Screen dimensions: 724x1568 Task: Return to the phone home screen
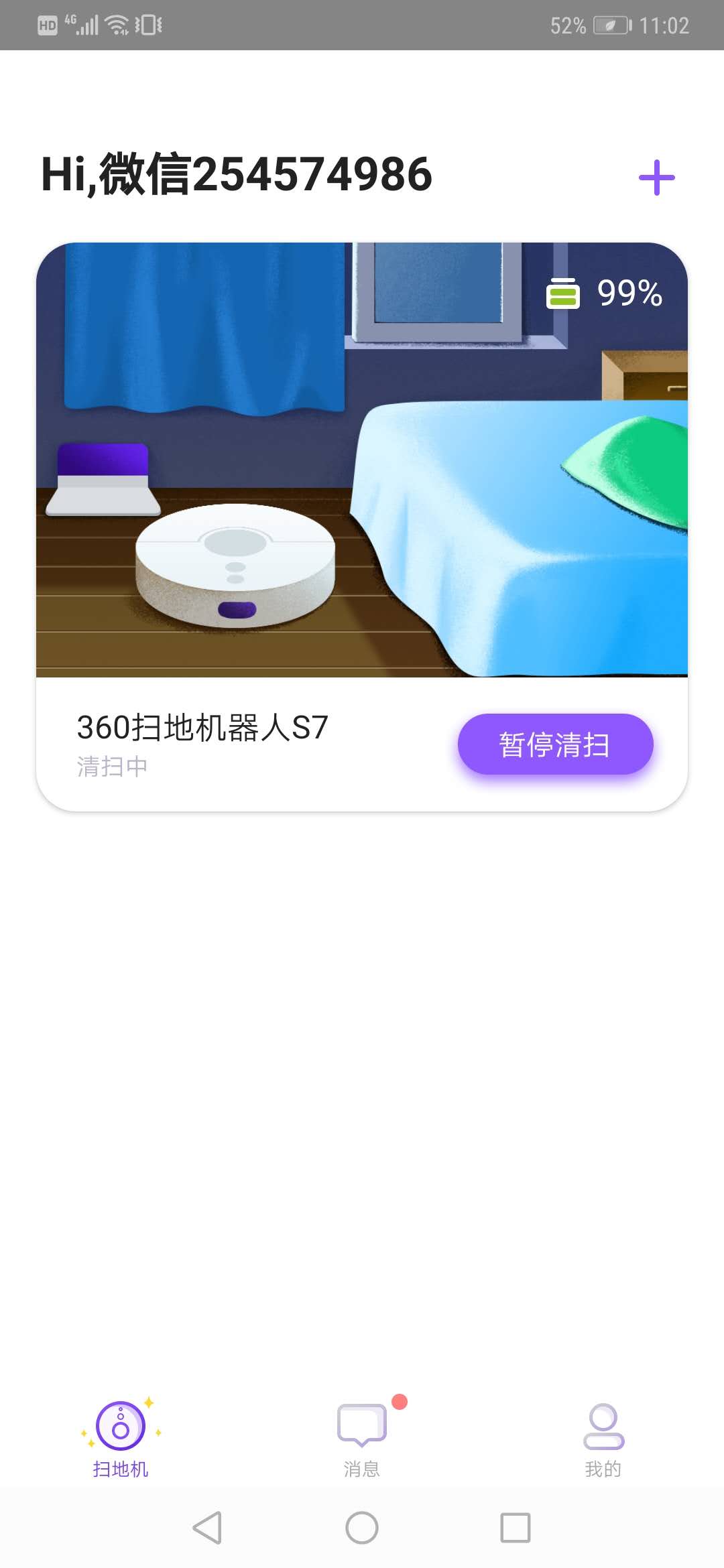point(362,1528)
